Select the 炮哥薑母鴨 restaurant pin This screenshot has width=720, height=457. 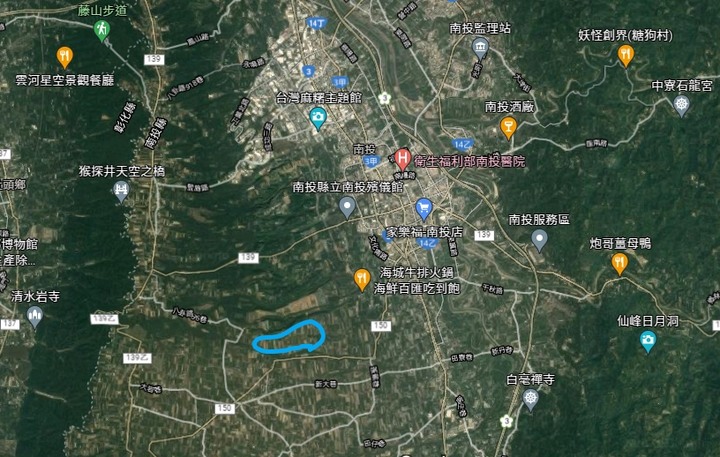pyautogui.click(x=619, y=263)
